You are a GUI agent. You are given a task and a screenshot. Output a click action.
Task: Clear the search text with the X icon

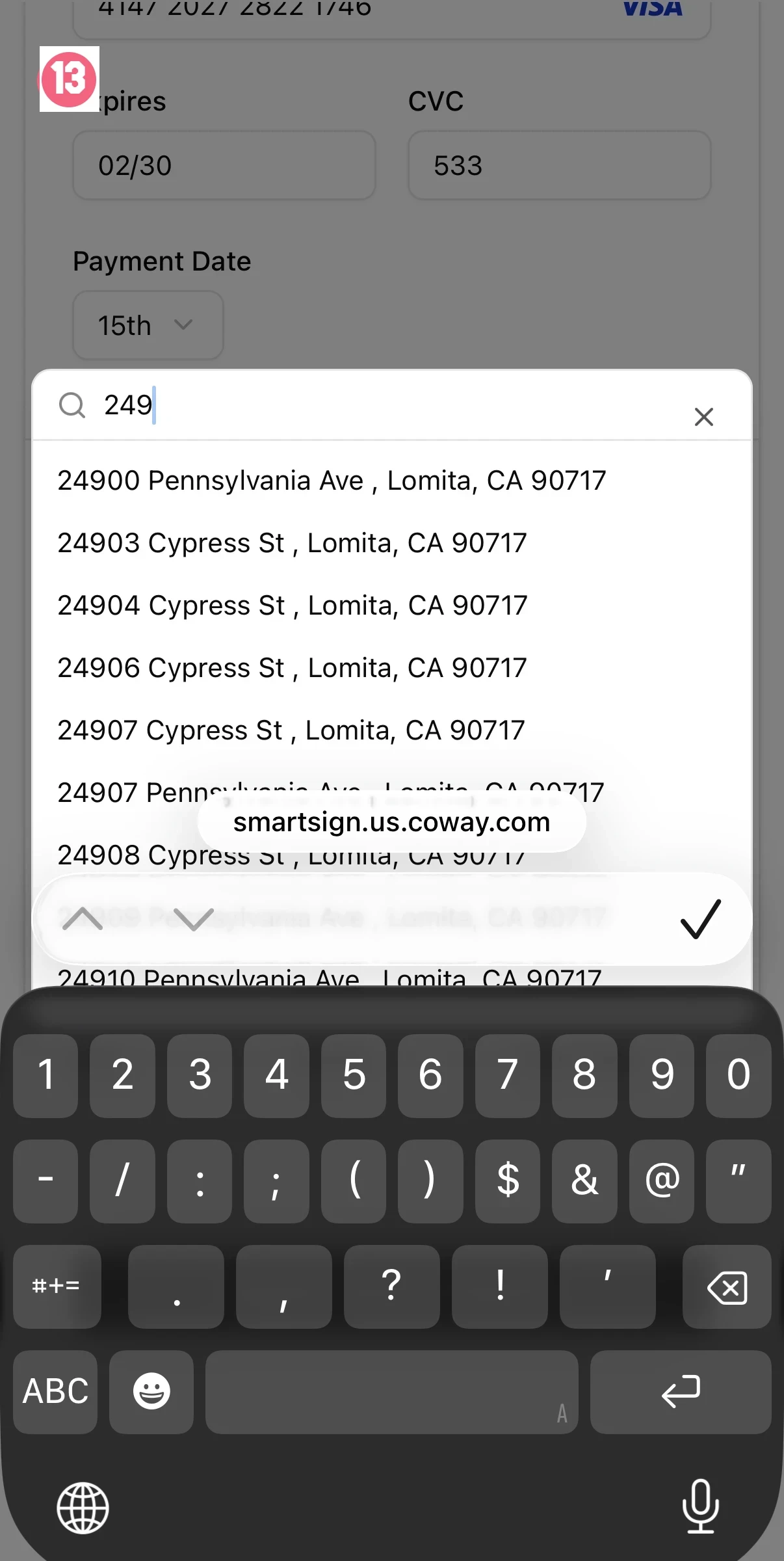(x=704, y=417)
